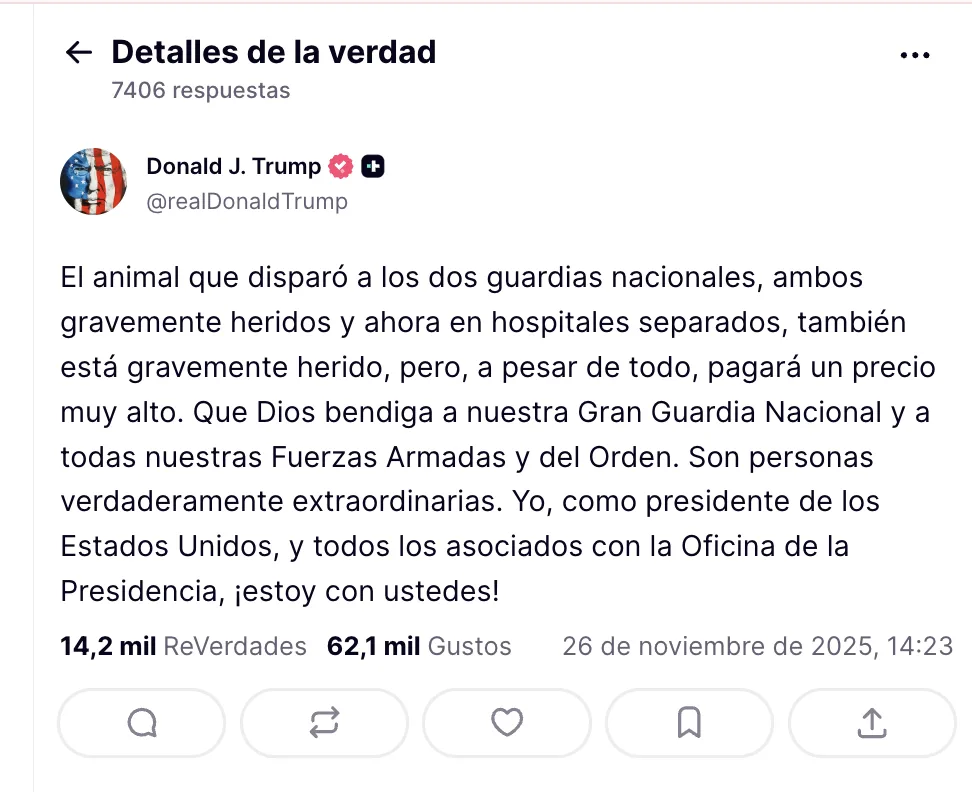
Task: Open the three-dot overflow menu
Action: (x=915, y=56)
